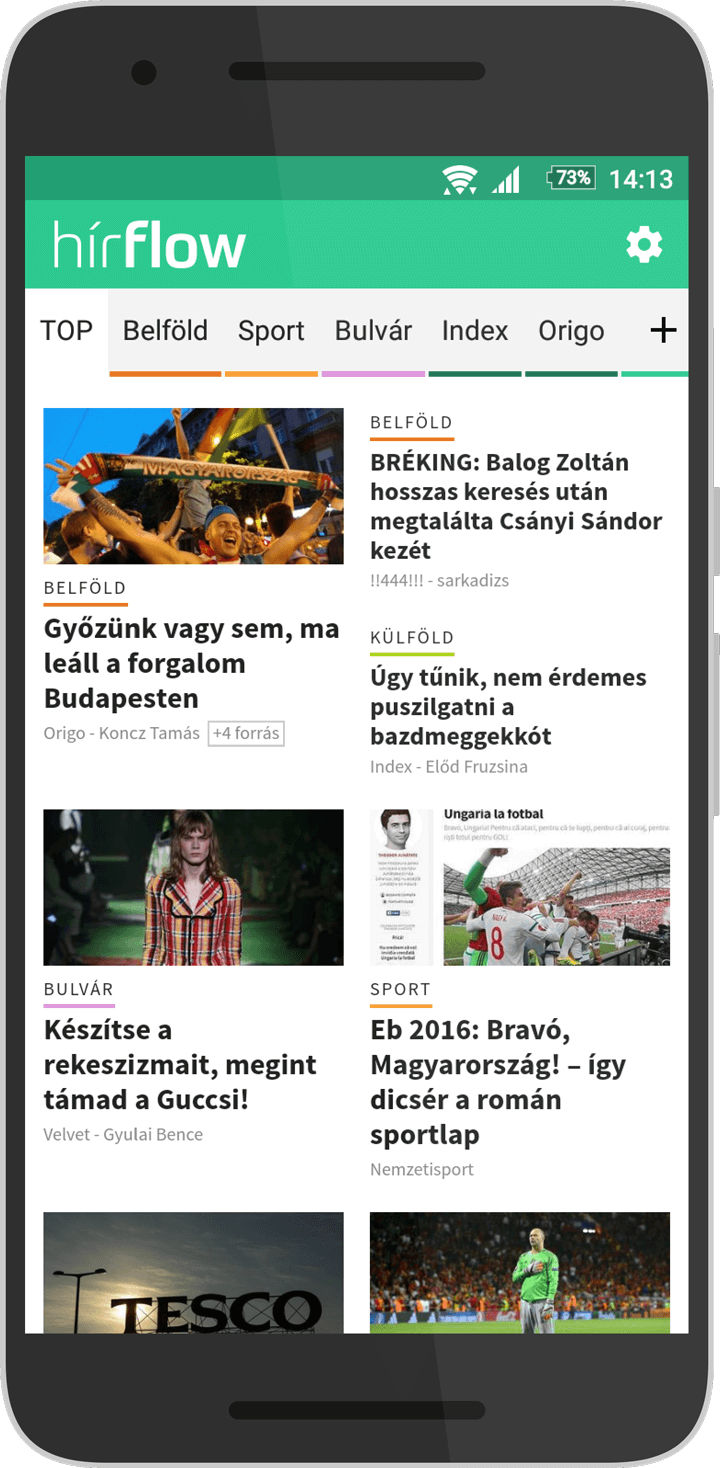
Task: Open the Index article by Előd Fruzsina
Action: click(508, 706)
